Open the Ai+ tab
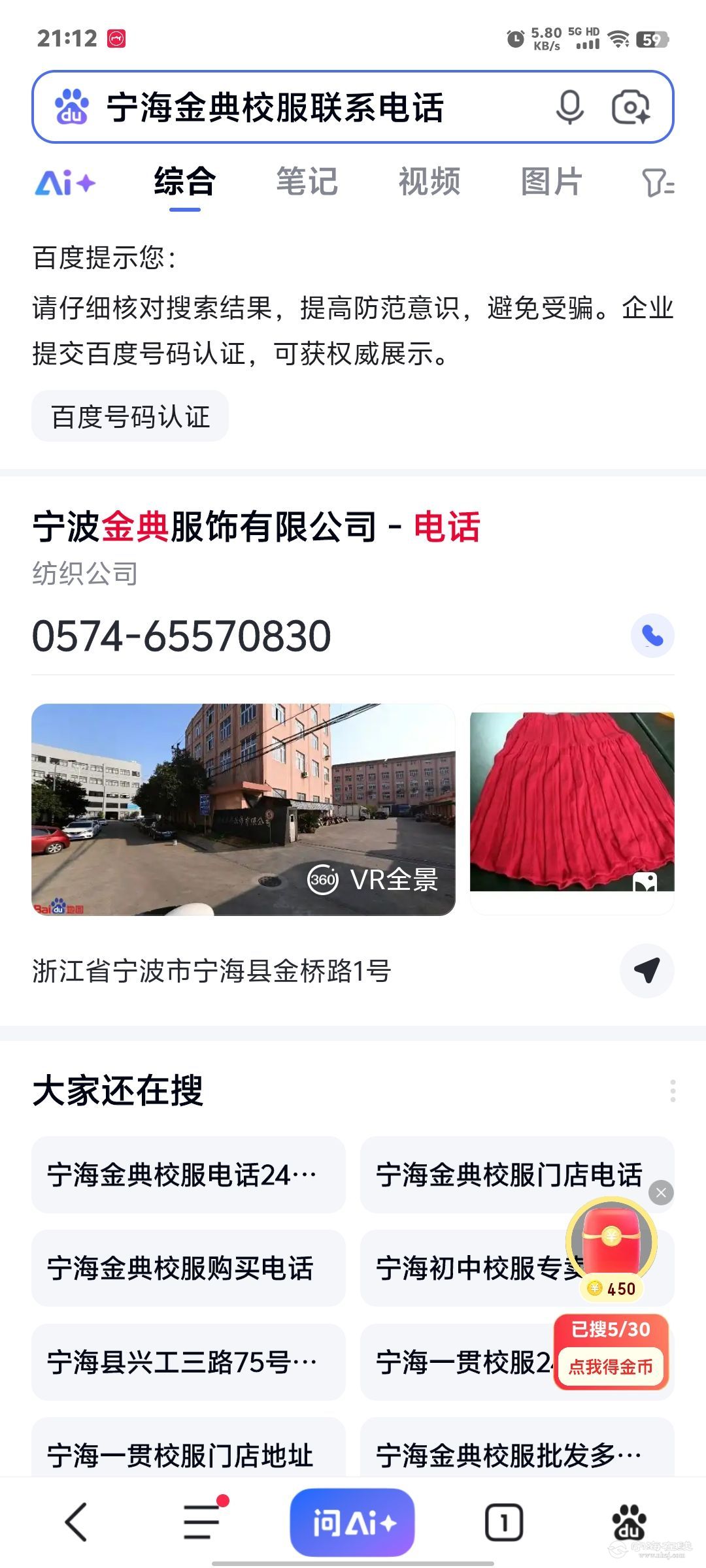 (x=65, y=183)
